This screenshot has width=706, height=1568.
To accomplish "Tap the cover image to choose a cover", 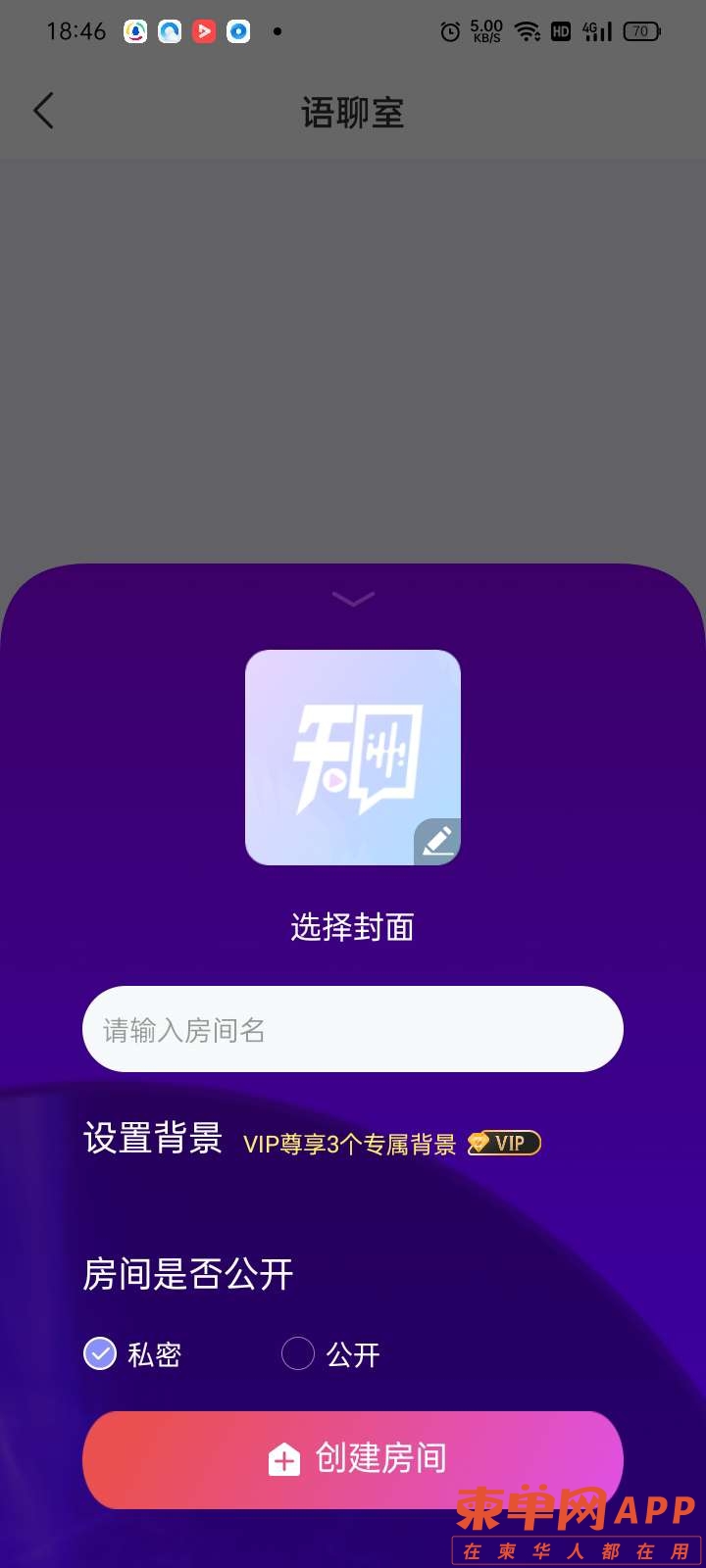I will [353, 758].
